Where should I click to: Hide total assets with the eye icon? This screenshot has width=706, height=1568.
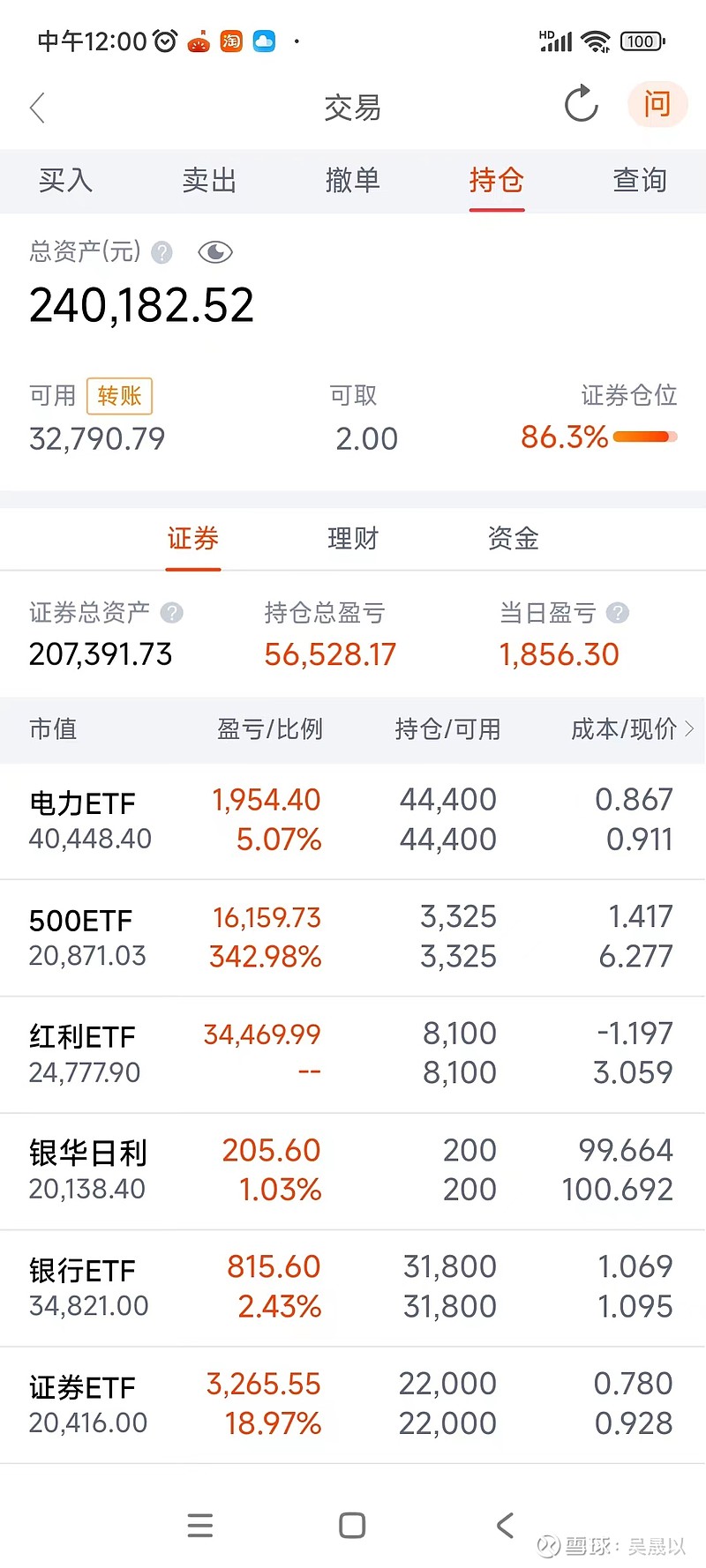[x=214, y=252]
